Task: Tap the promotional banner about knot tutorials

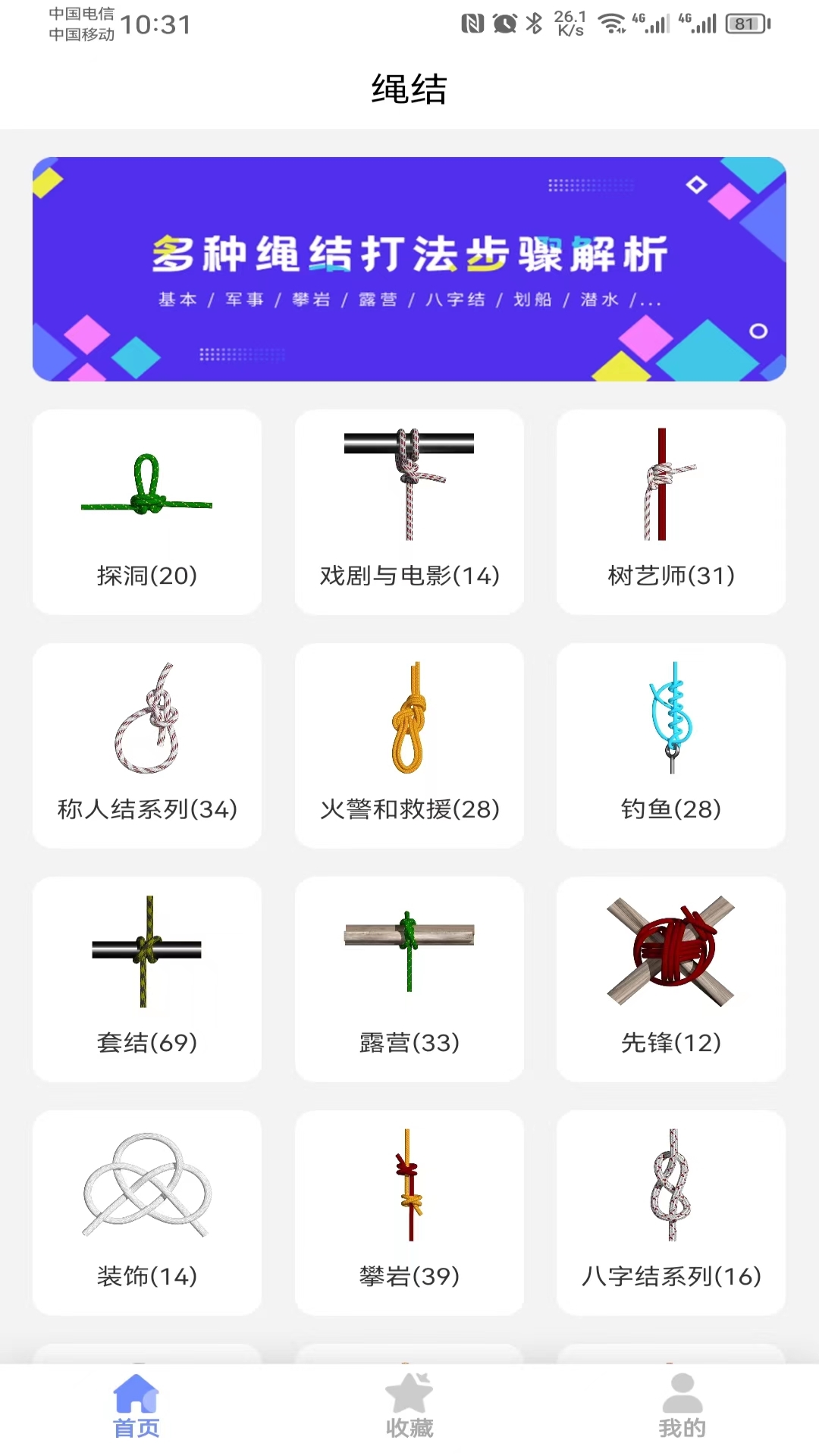Action: 409,269
